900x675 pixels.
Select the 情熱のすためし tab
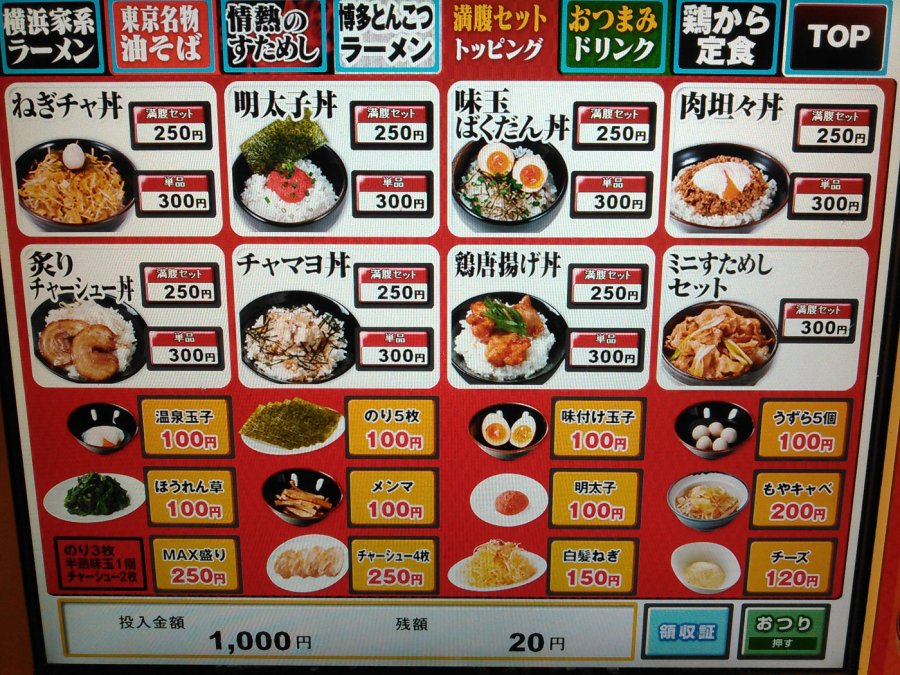tap(272, 37)
